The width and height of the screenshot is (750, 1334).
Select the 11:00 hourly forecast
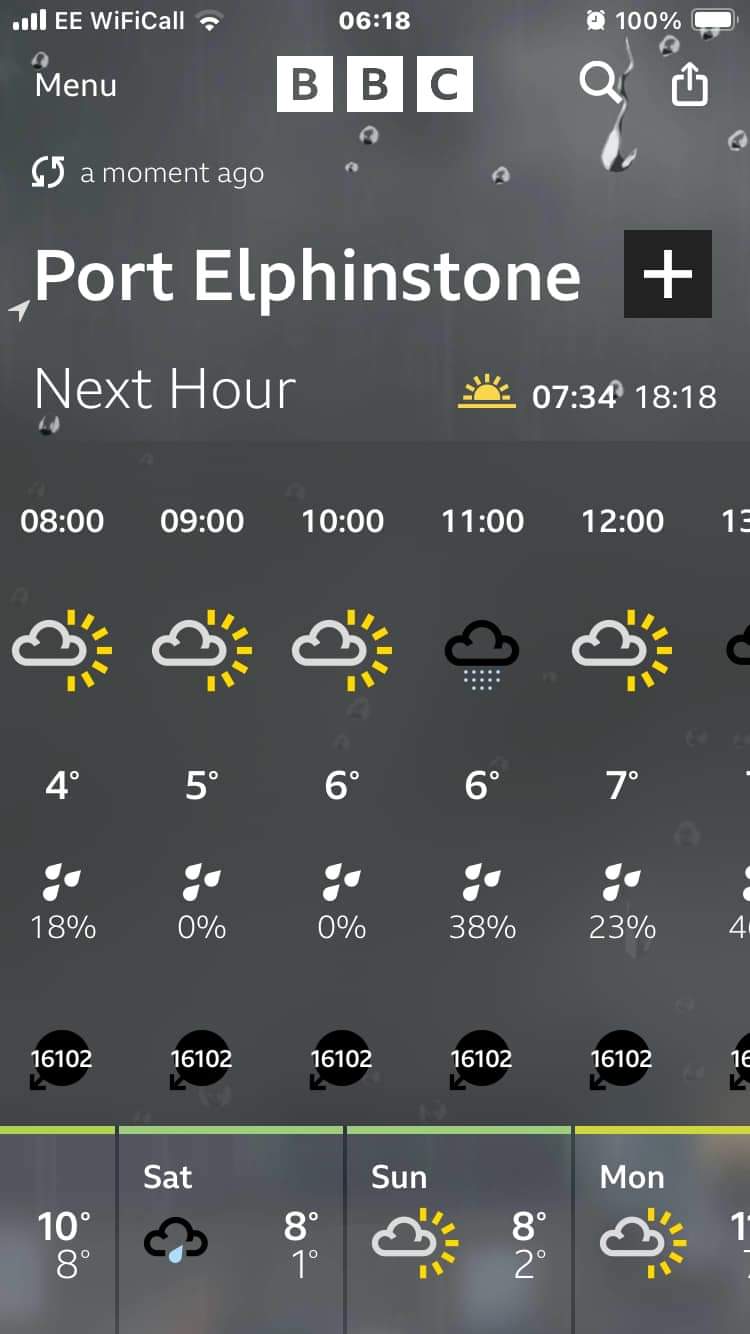pos(482,790)
